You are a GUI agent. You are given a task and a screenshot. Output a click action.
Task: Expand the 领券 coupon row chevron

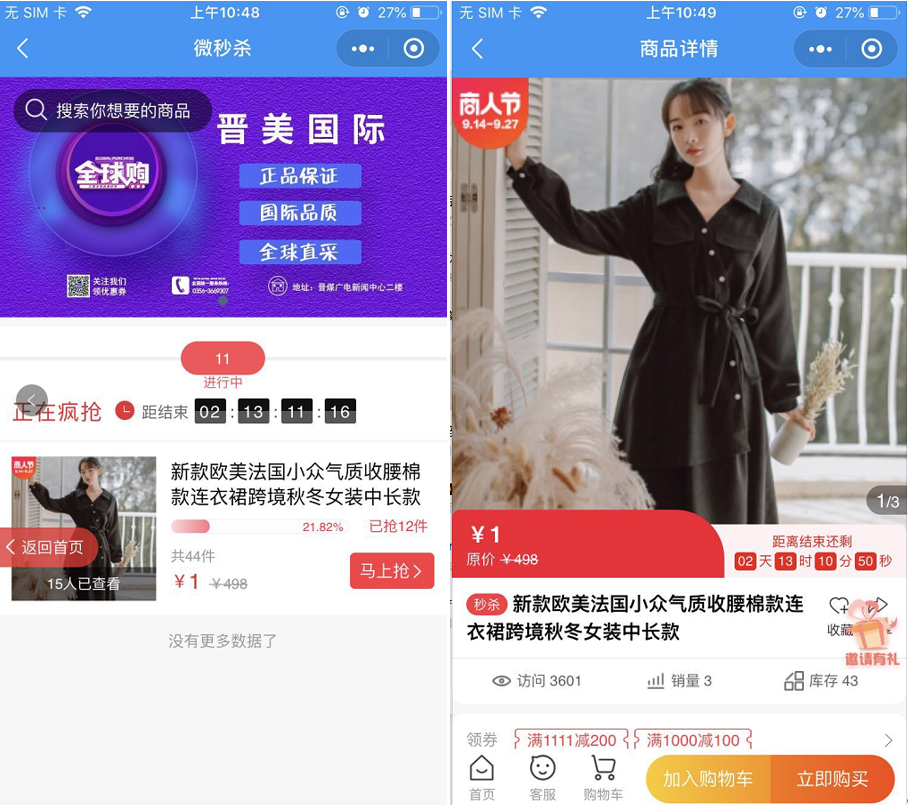tap(888, 740)
